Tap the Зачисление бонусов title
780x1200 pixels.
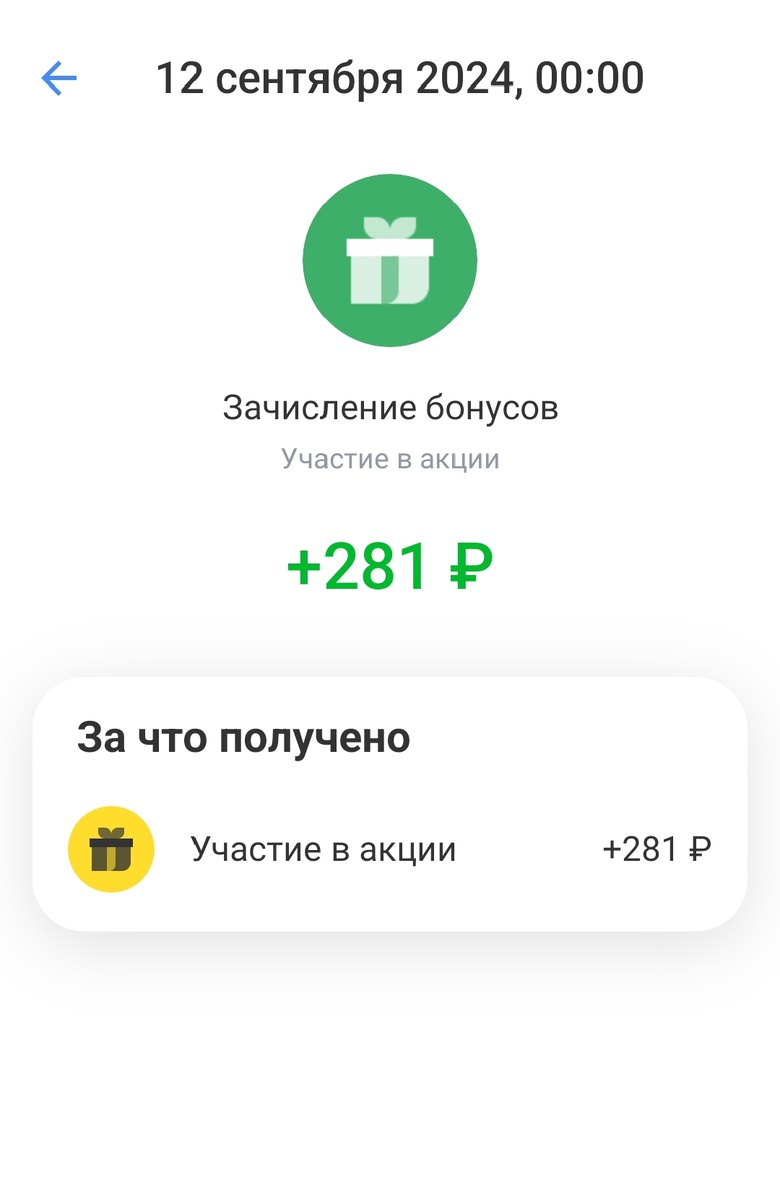point(390,406)
